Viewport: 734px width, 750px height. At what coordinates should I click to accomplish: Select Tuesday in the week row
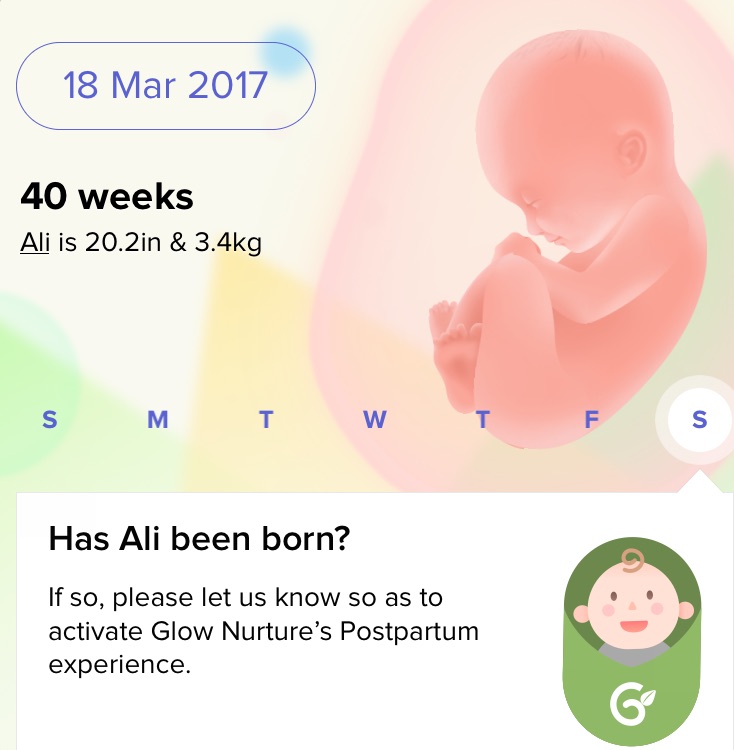pos(266,420)
